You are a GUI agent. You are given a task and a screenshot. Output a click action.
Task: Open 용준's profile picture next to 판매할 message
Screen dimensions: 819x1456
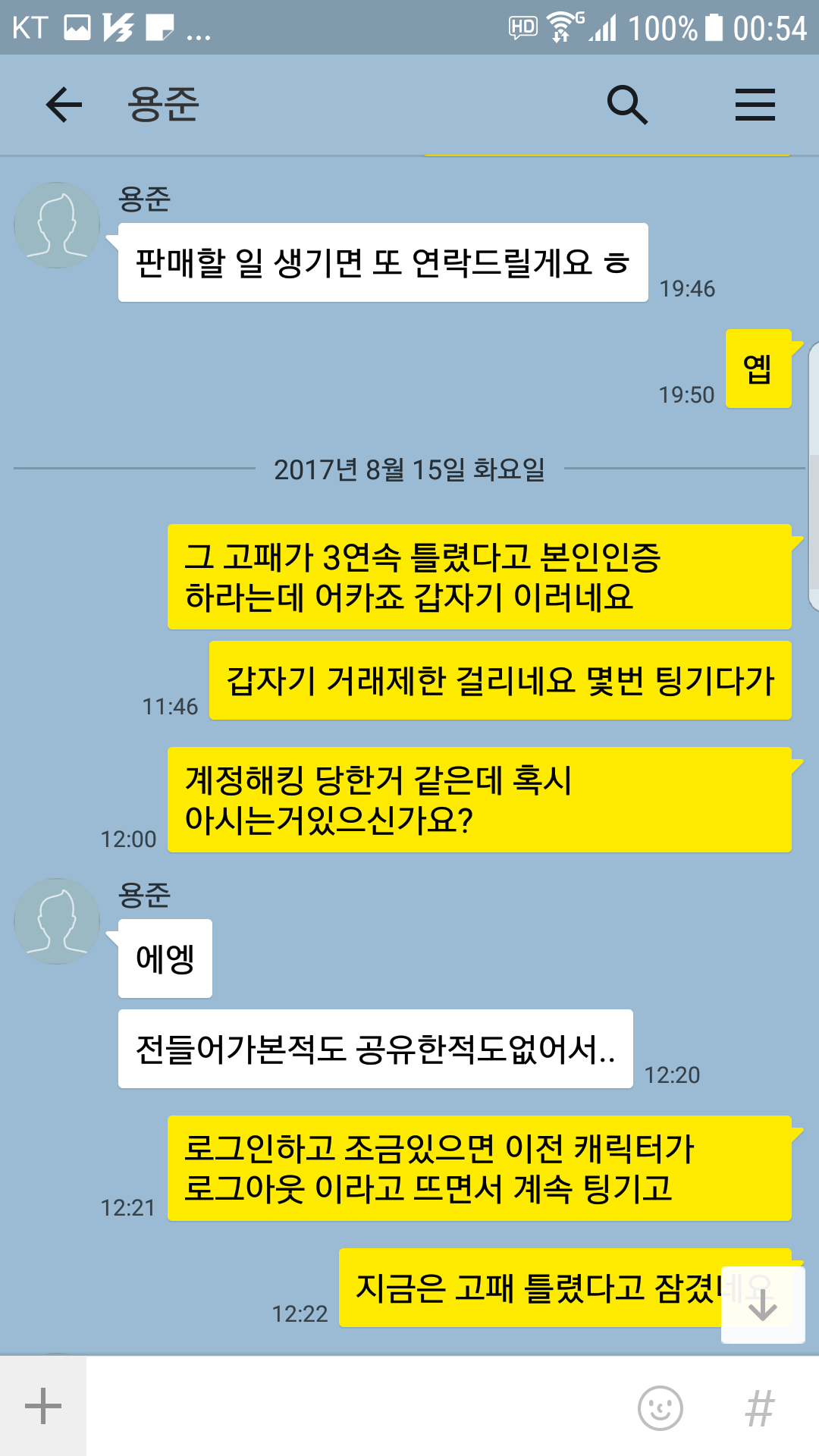tap(57, 225)
